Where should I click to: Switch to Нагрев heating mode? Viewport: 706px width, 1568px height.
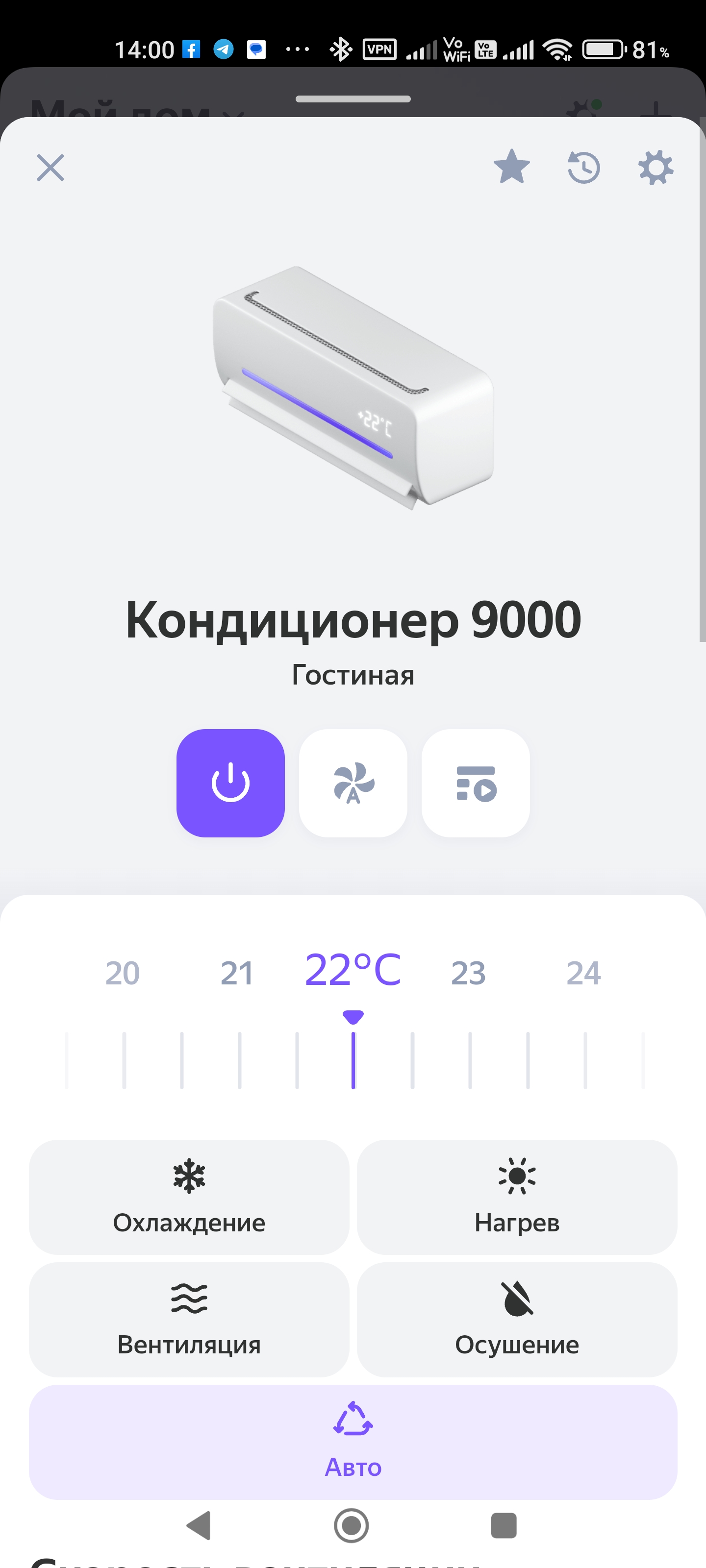pyautogui.click(x=517, y=1197)
